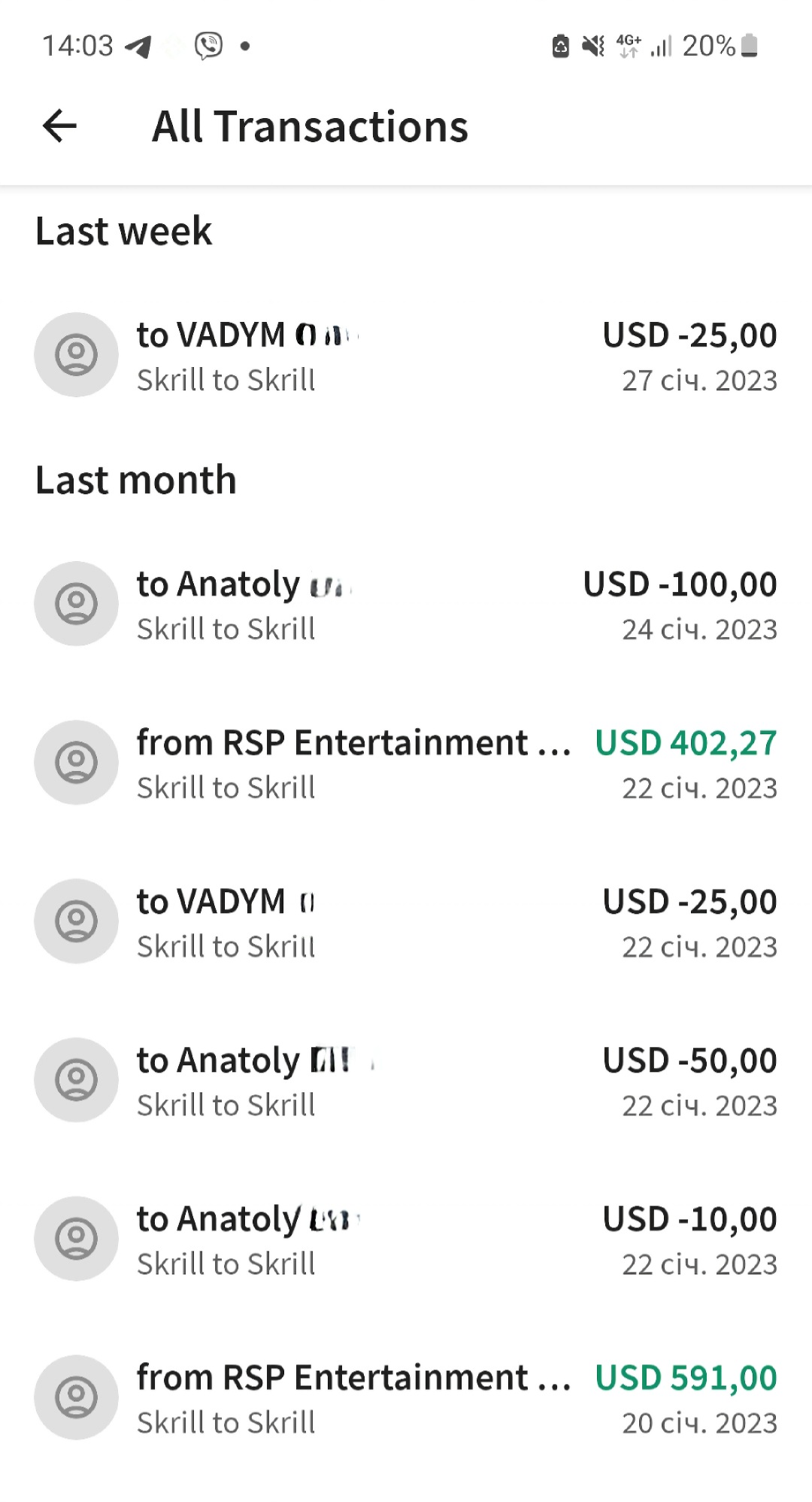Image resolution: width=812 pixels, height=1502 pixels.
Task: Open the Anatoly transaction of USD -100,00
Action: pyautogui.click(x=406, y=604)
